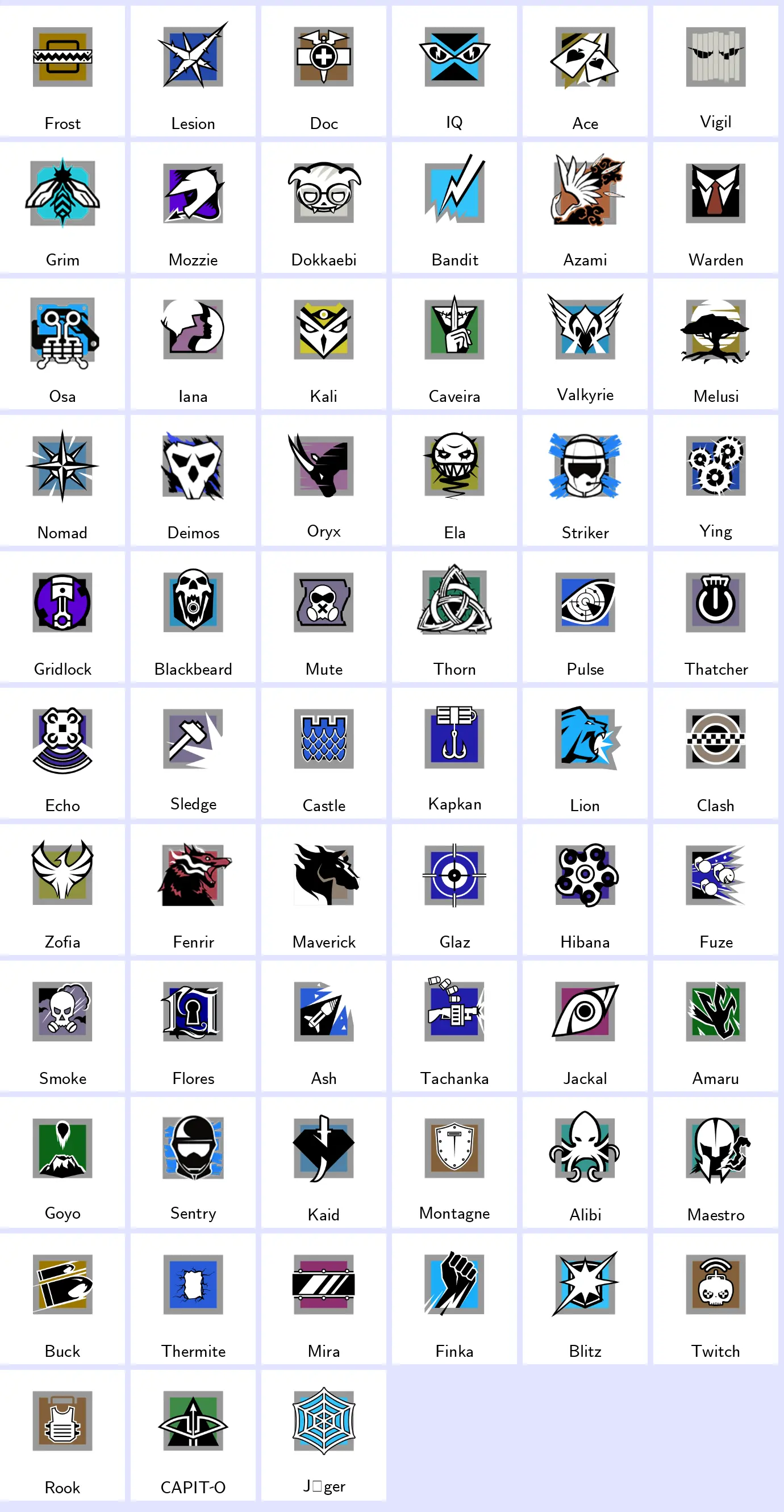Select the Lesion operator tile
This screenshot has width=784, height=1512.
(193, 71)
